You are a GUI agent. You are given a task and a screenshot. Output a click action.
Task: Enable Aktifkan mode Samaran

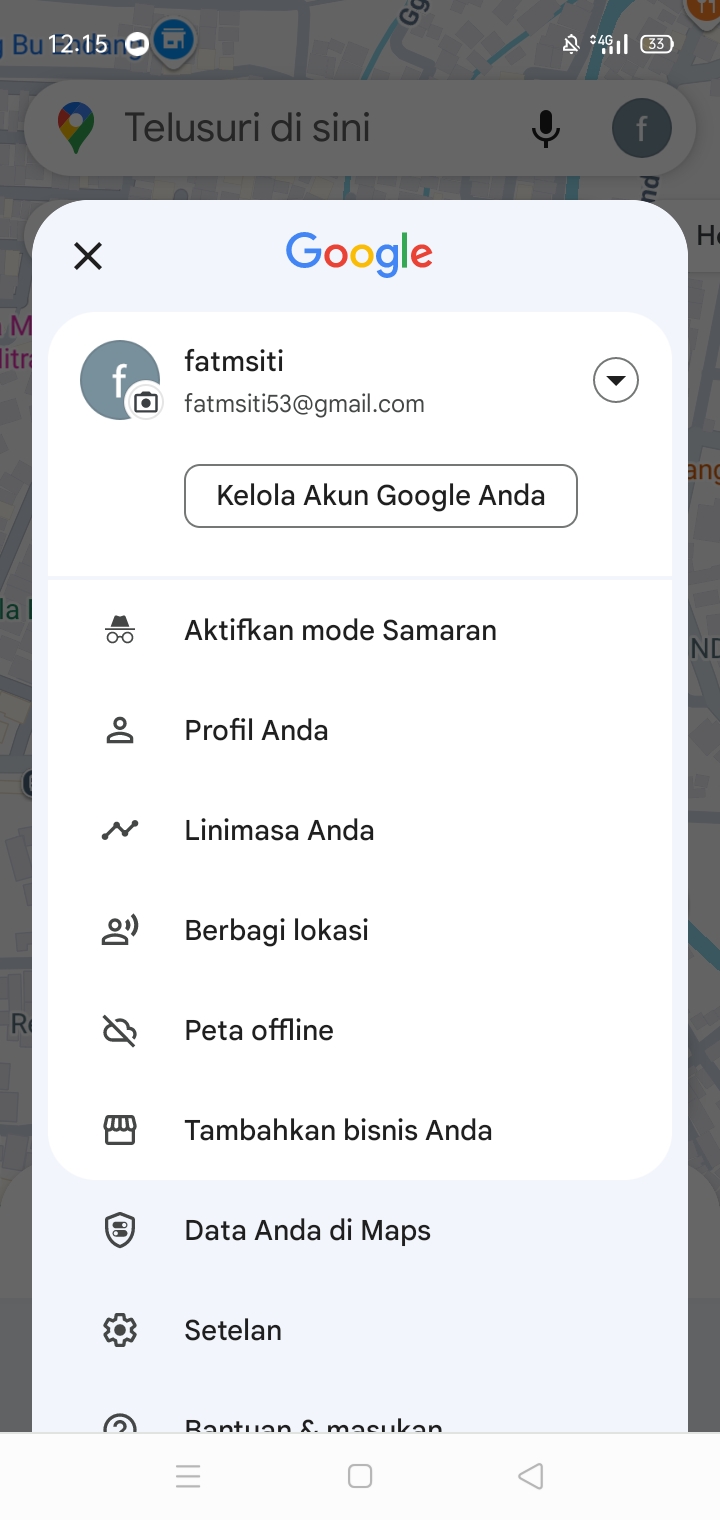(x=360, y=630)
